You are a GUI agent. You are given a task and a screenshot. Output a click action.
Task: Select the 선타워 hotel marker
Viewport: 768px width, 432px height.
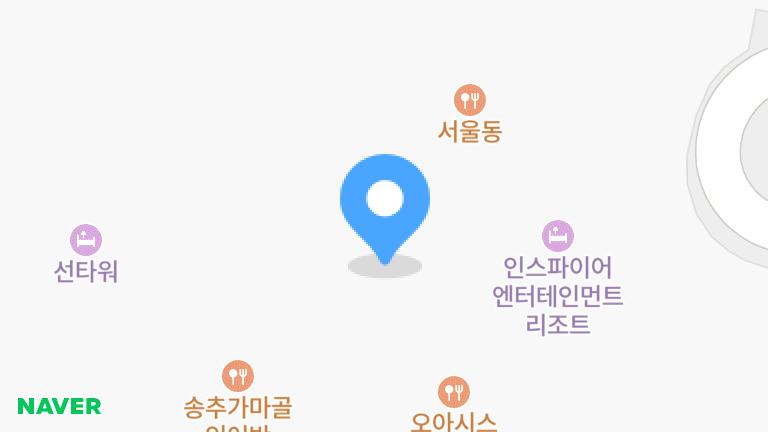(86, 240)
